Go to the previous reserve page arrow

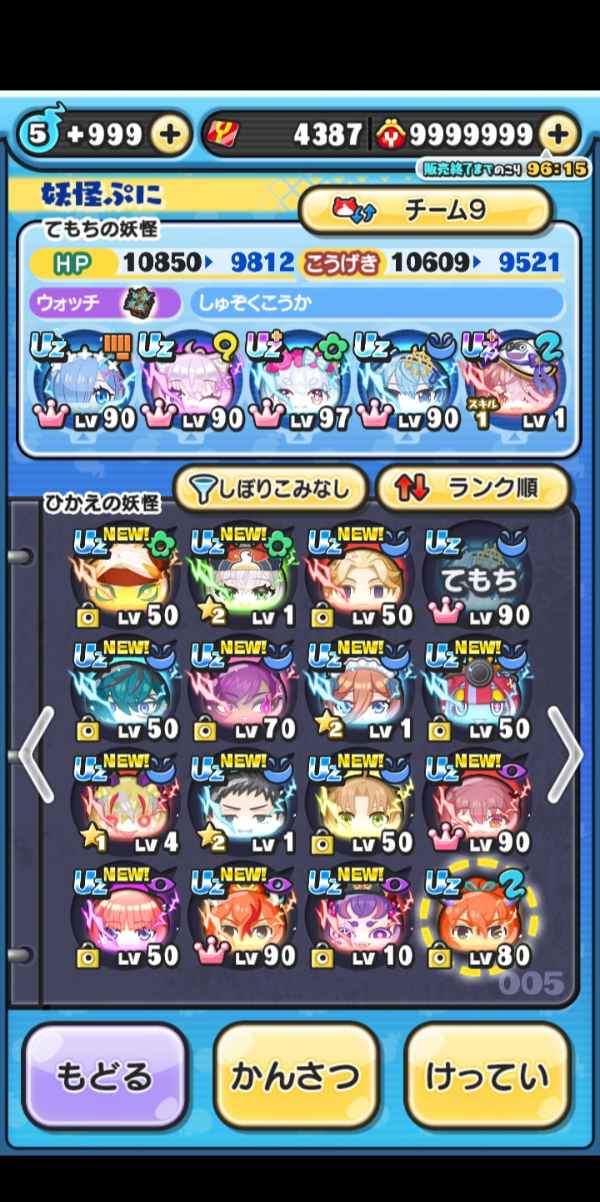pos(36,755)
